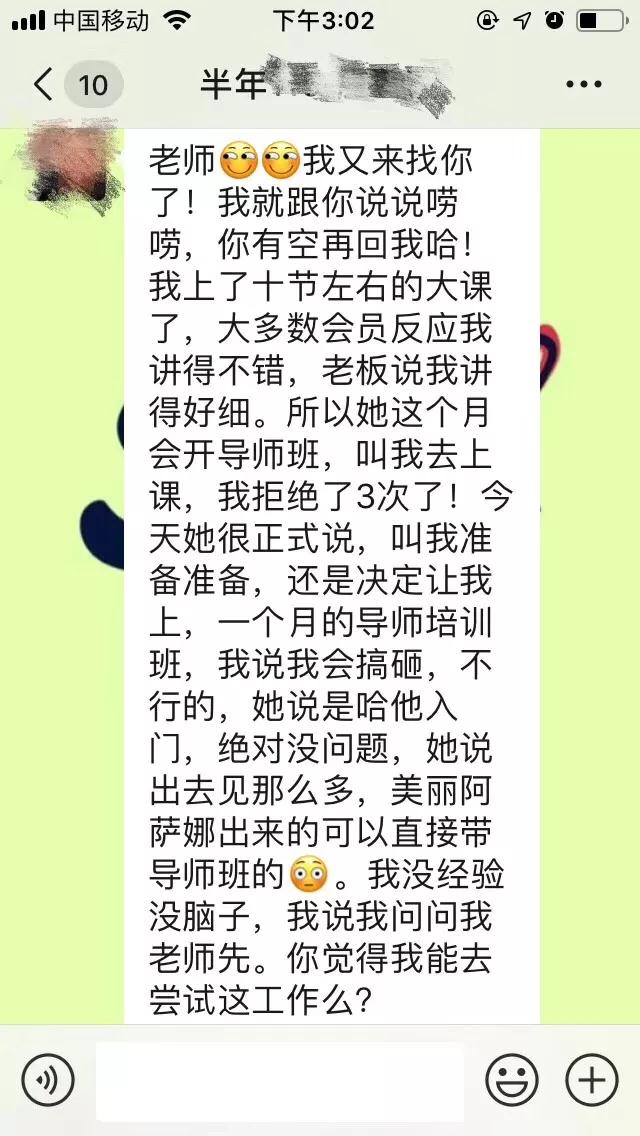Viewport: 640px width, 1136px height.
Task: Tap the message text field
Action: click(x=280, y=1080)
